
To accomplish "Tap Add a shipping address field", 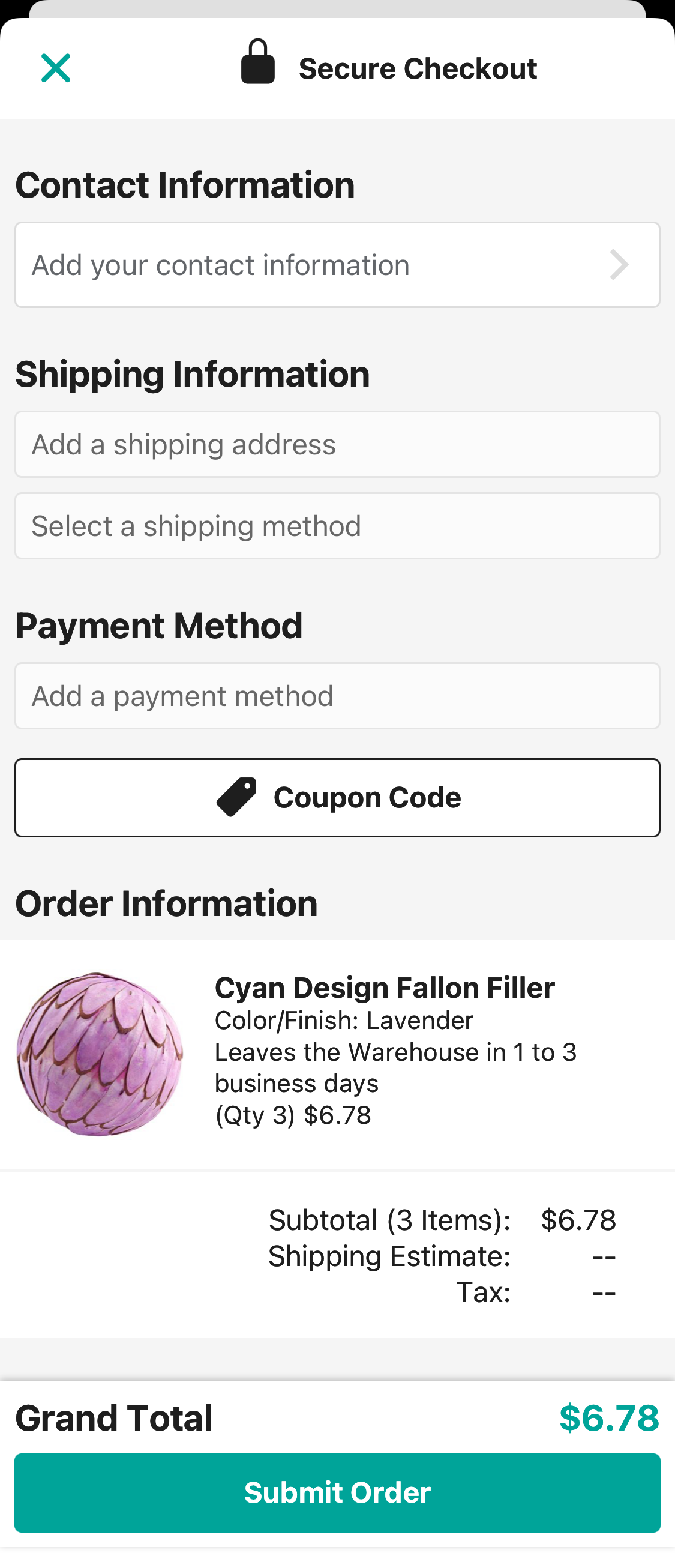I will tap(337, 444).
